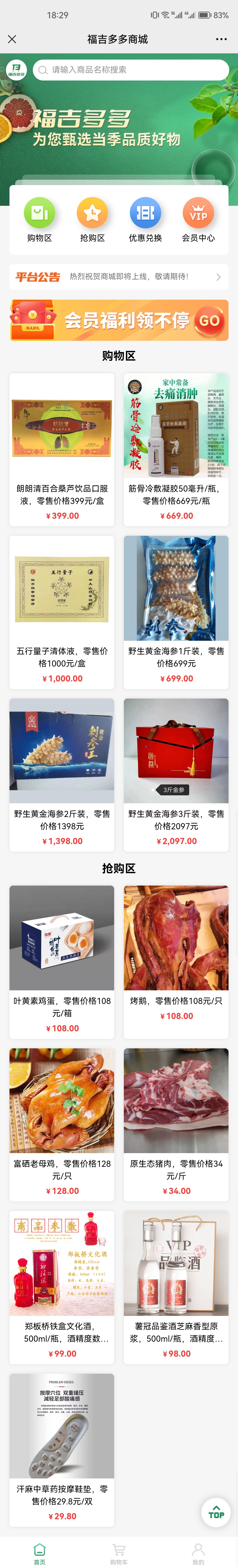Tap the 会员福利领不停 GO banner
The width and height of the screenshot is (238, 1568).
pos(119,320)
